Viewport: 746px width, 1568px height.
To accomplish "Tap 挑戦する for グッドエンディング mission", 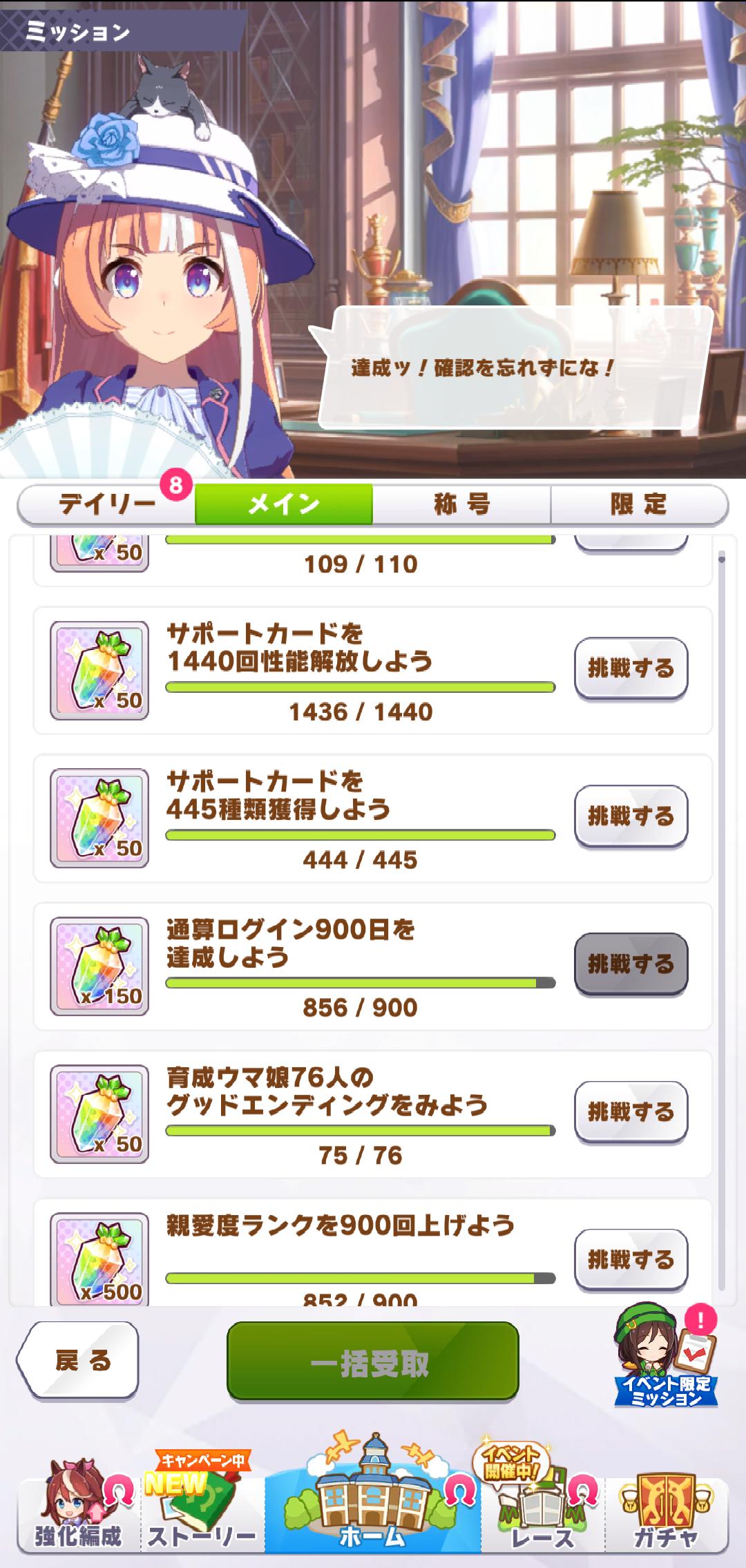I will [x=631, y=1112].
